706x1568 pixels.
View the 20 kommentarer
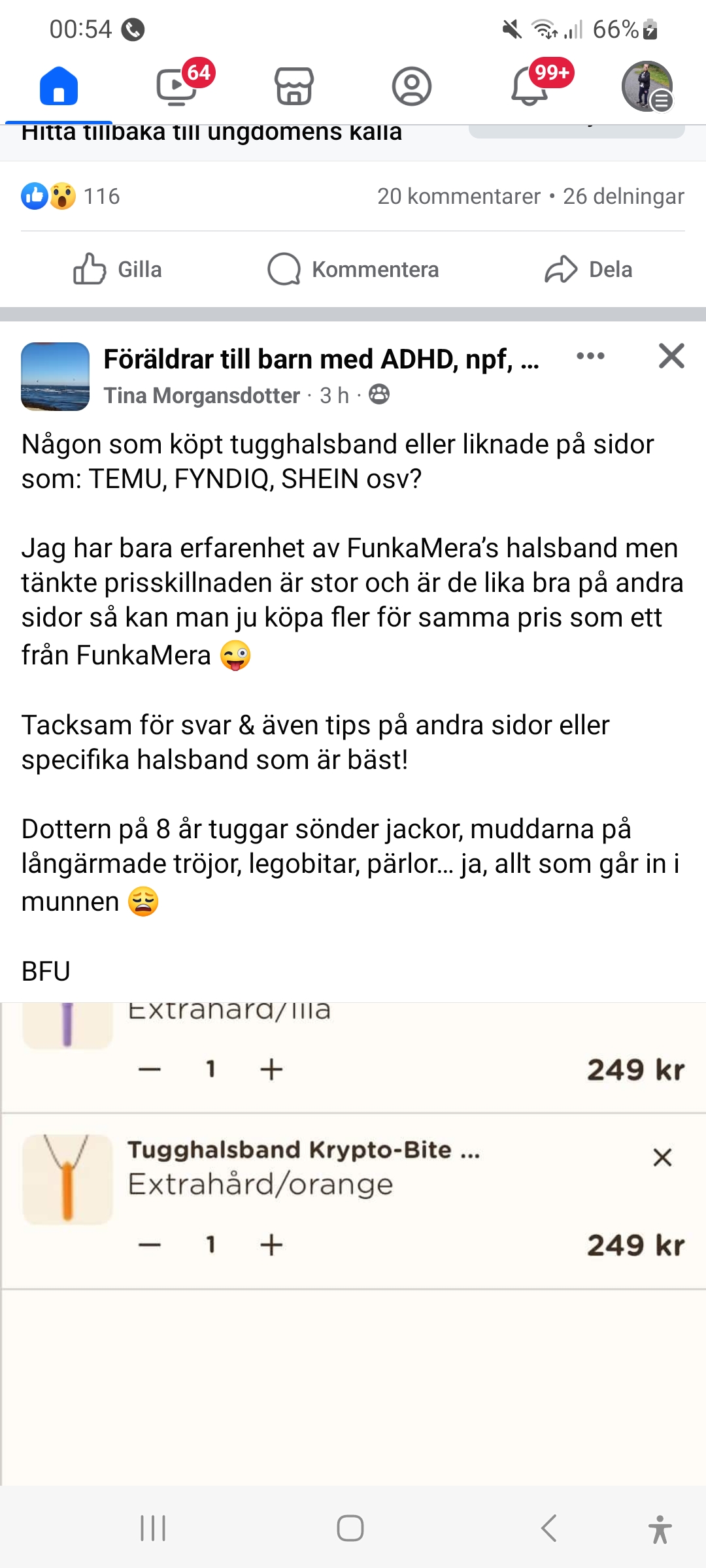(458, 196)
